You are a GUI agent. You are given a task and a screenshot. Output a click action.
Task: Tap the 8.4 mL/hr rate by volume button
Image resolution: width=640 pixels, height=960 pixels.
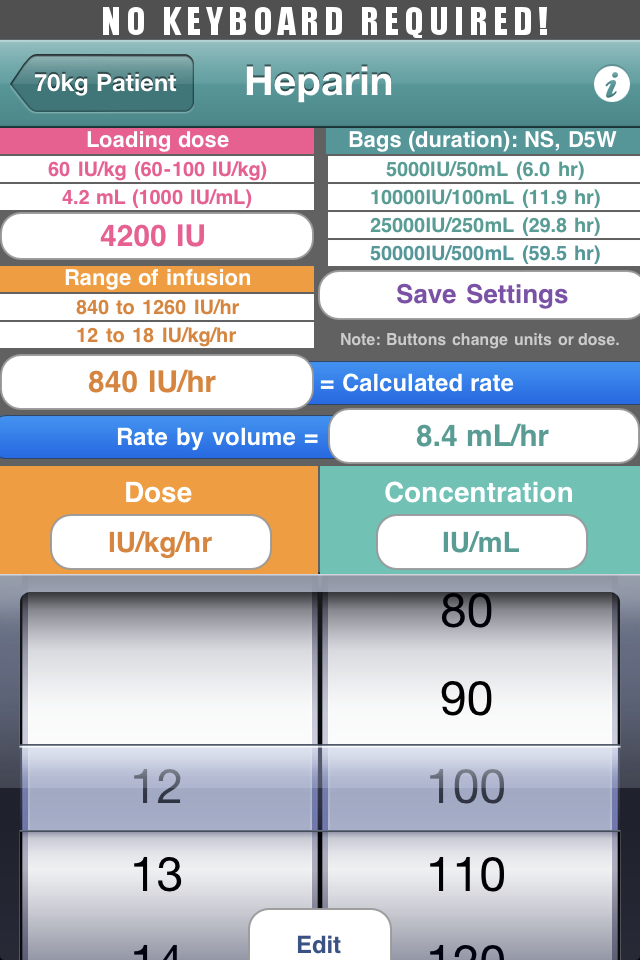482,437
